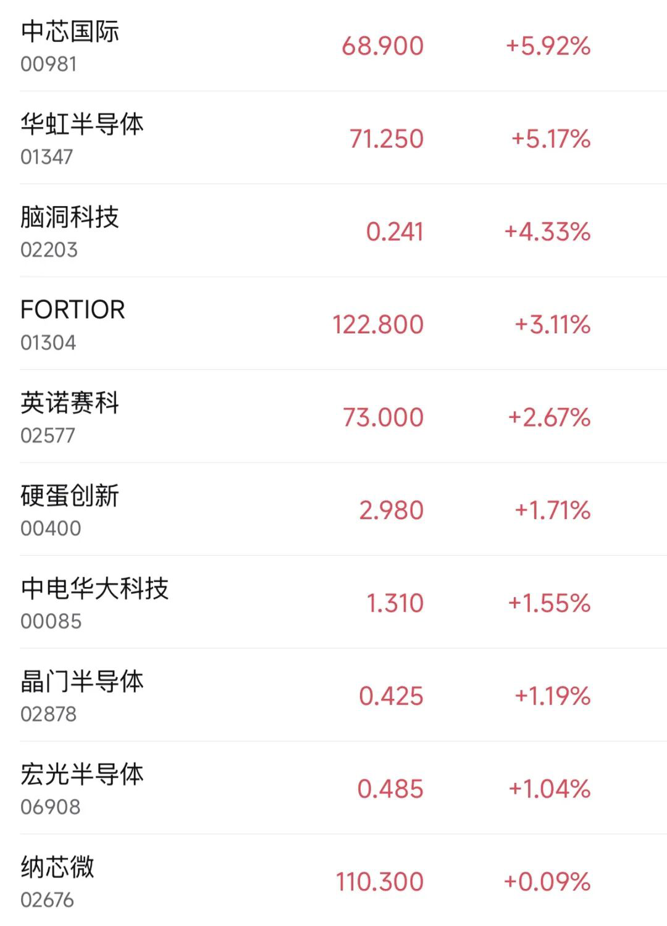Open FORTIOR 01304 stock quote
667x926 pixels.
pos(333,324)
